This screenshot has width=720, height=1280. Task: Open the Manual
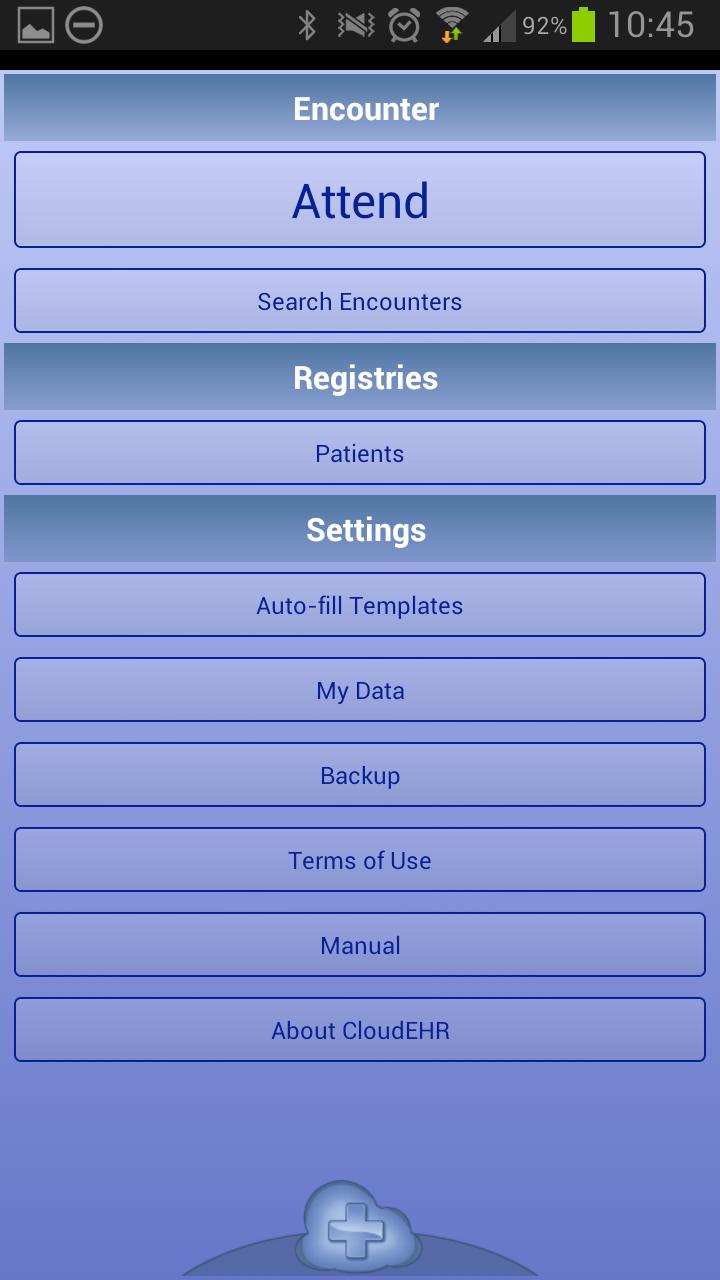click(x=360, y=945)
